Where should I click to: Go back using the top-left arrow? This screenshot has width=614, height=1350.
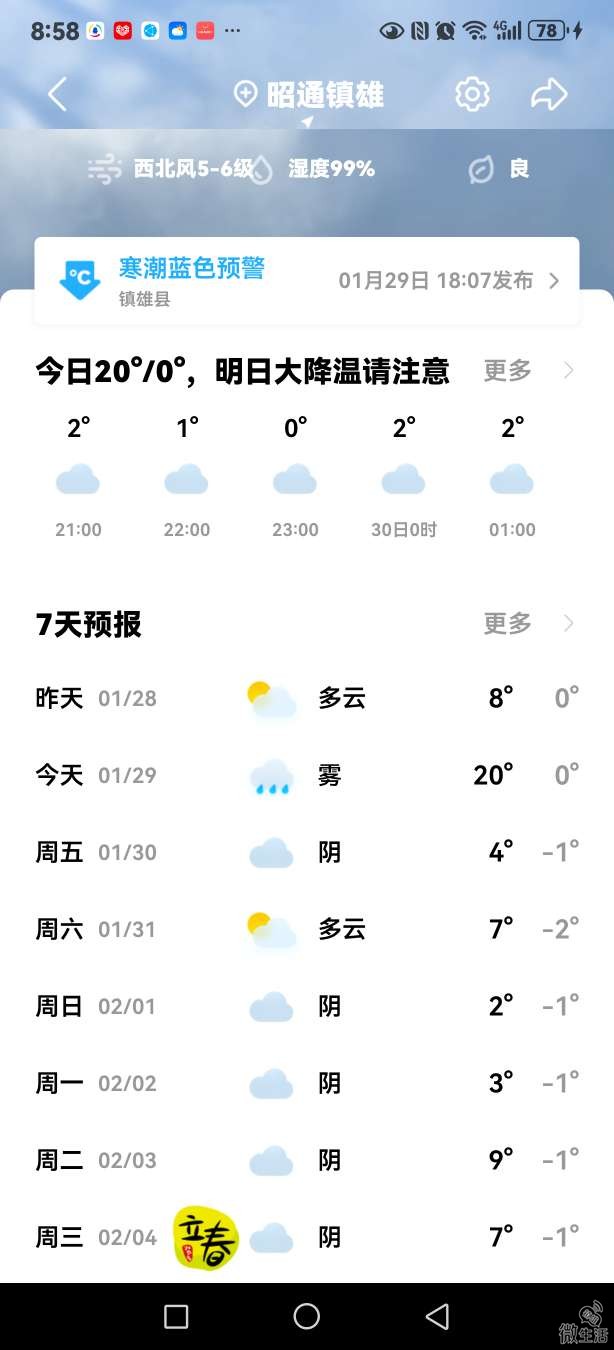[58, 95]
